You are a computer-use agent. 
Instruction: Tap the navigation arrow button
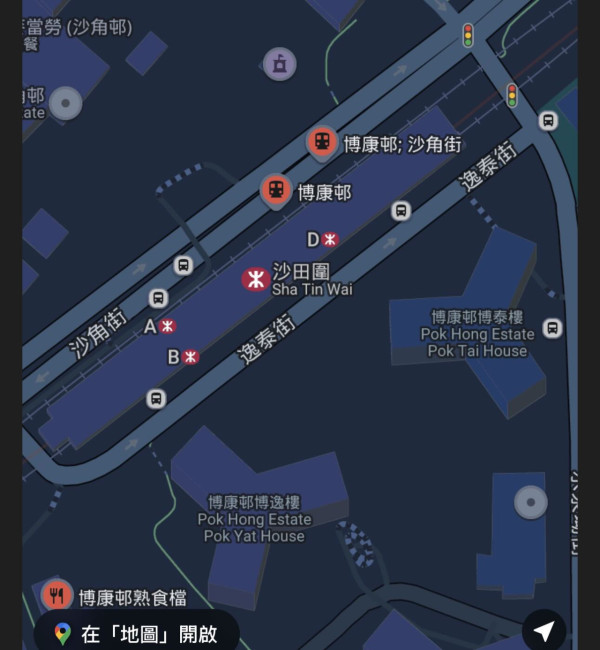point(544,630)
